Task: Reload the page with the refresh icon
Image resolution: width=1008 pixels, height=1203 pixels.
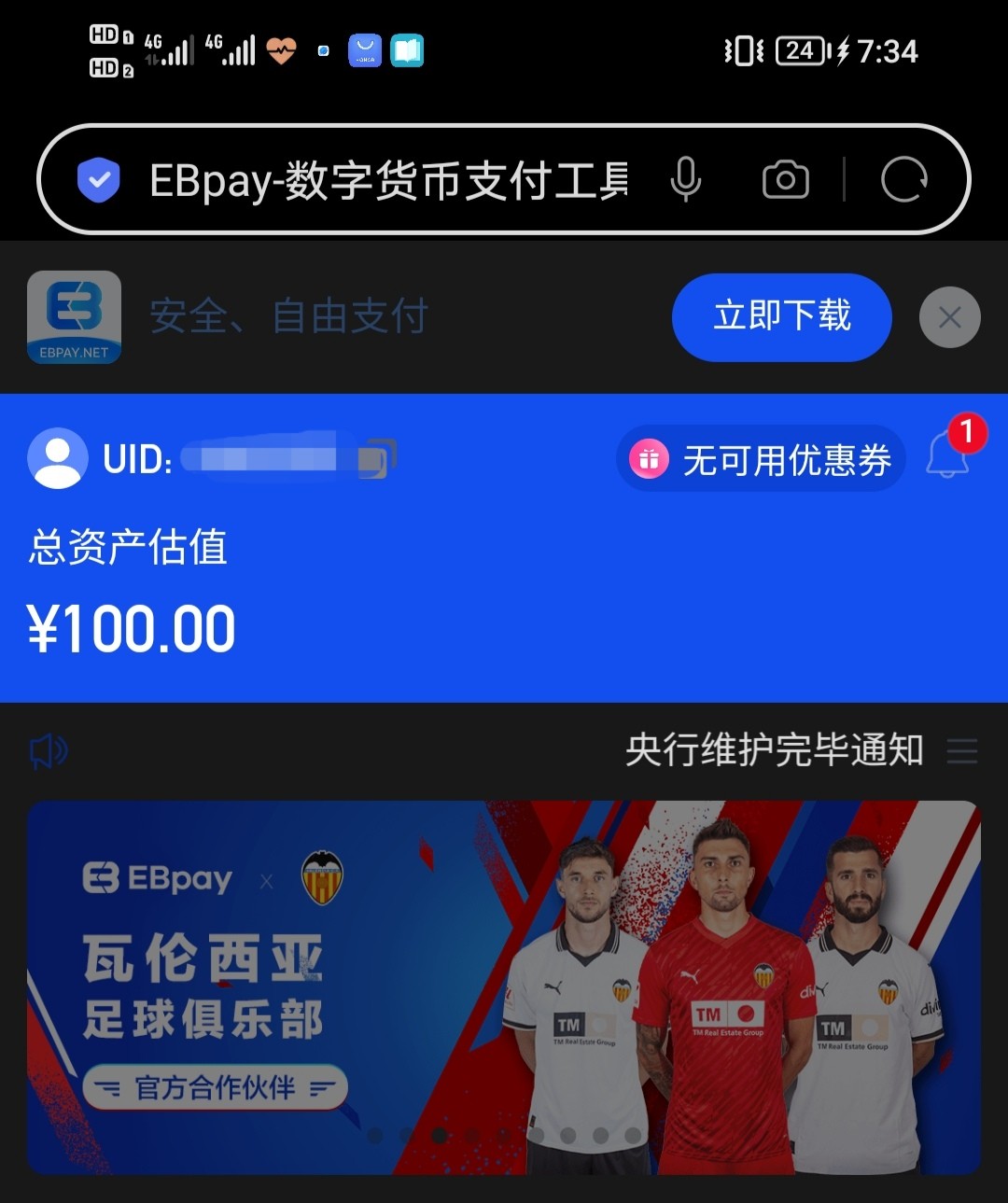Action: pyautogui.click(x=903, y=179)
